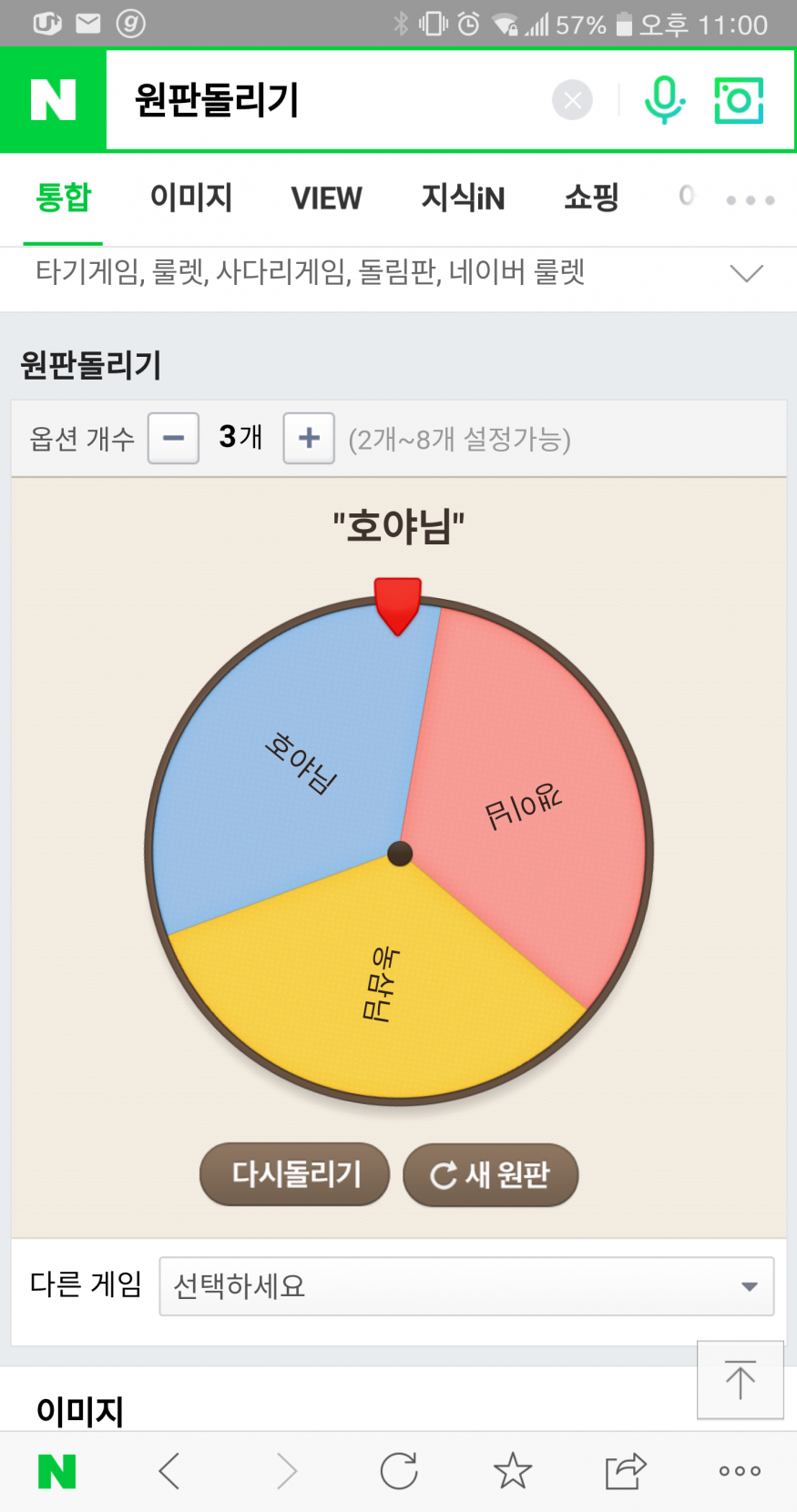The image size is (797, 1512).
Task: Tap the Naver logo home button
Action: (53, 100)
